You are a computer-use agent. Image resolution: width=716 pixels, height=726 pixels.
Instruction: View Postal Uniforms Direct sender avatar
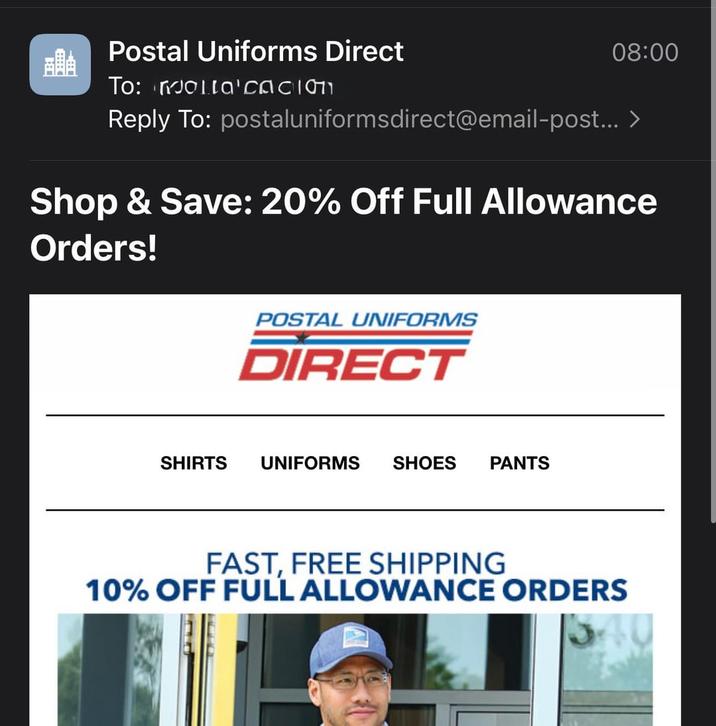tap(60, 65)
